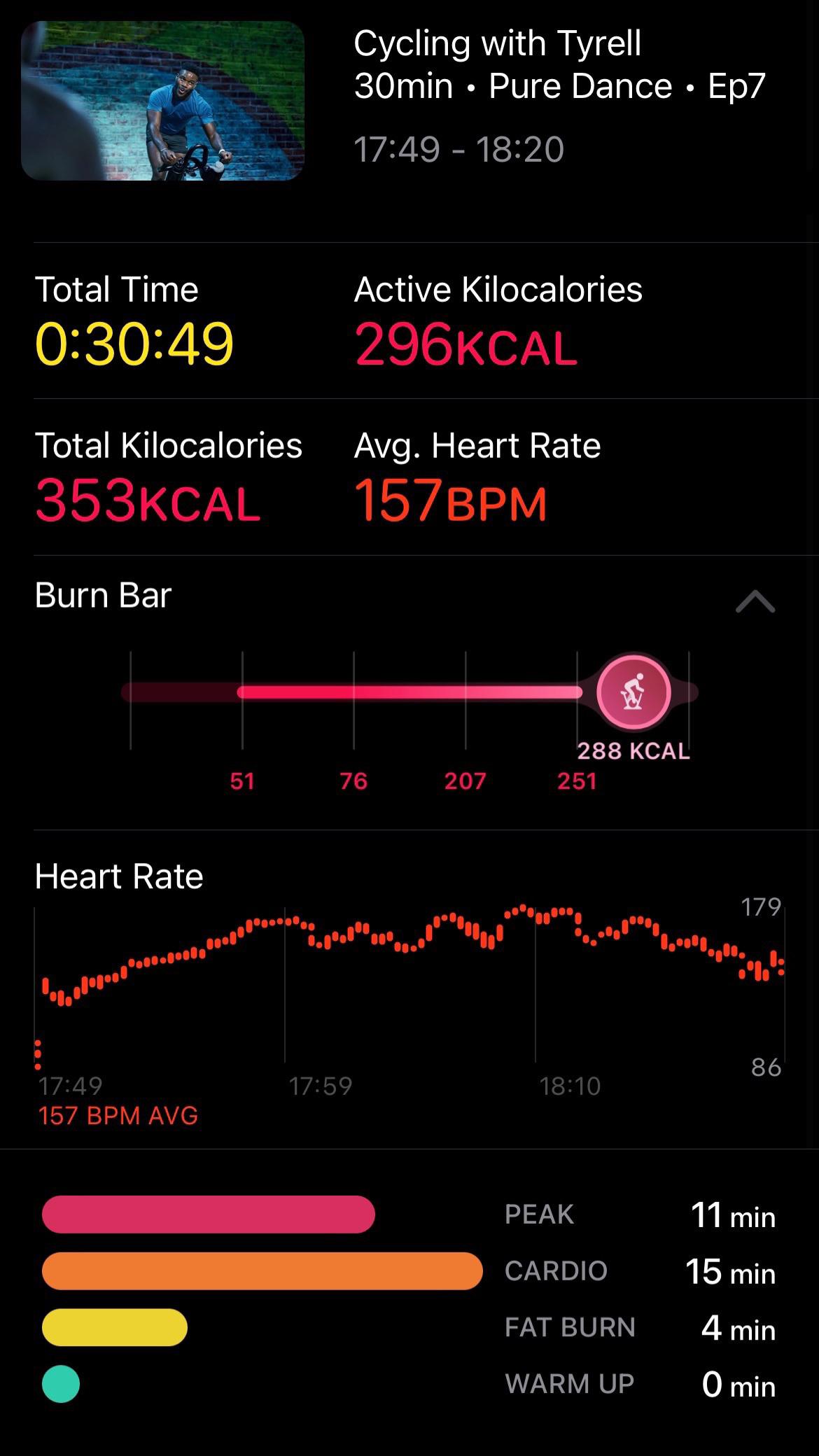This screenshot has height=1456, width=819.
Task: Tap the workout time range 17:49 - 18:20
Action: (x=458, y=147)
